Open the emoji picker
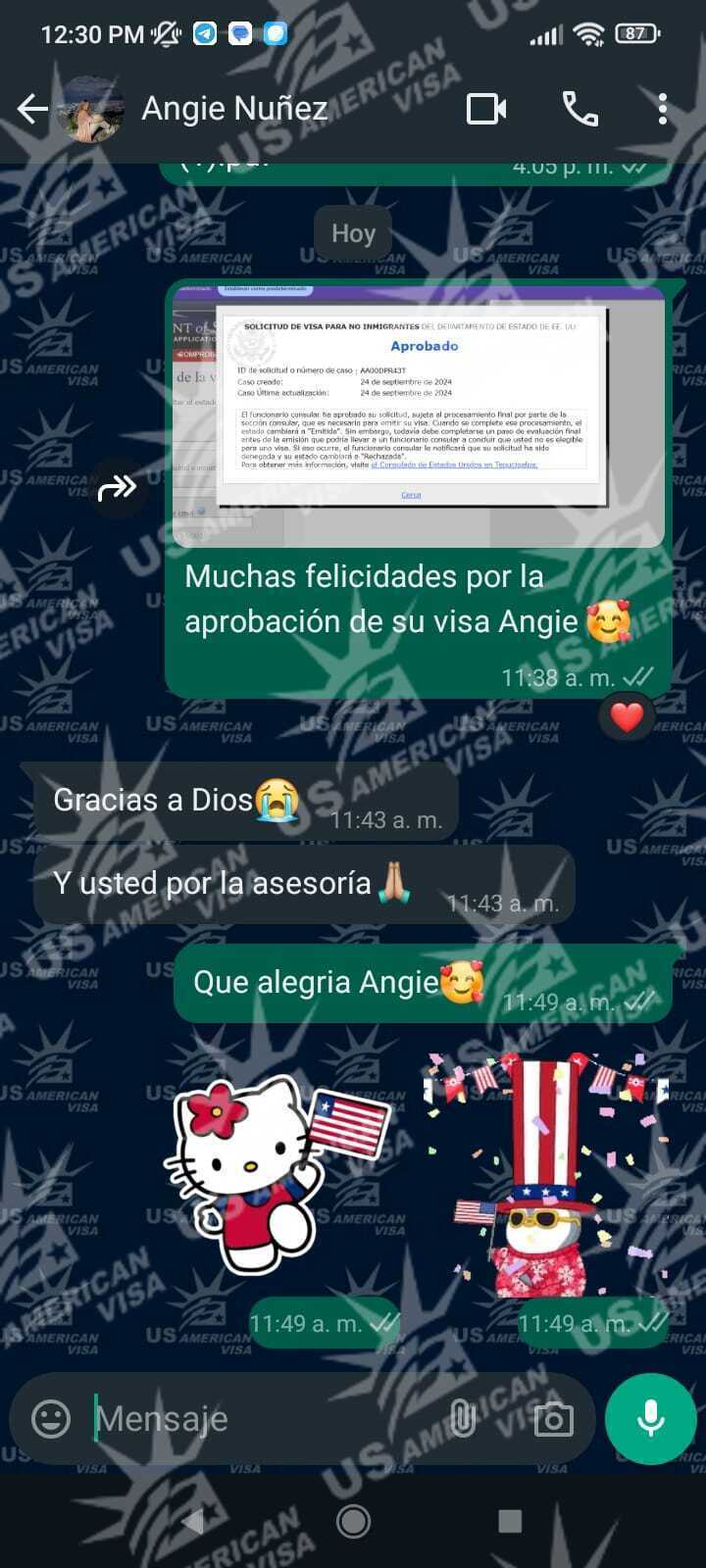This screenshot has width=706, height=1568. (51, 1418)
